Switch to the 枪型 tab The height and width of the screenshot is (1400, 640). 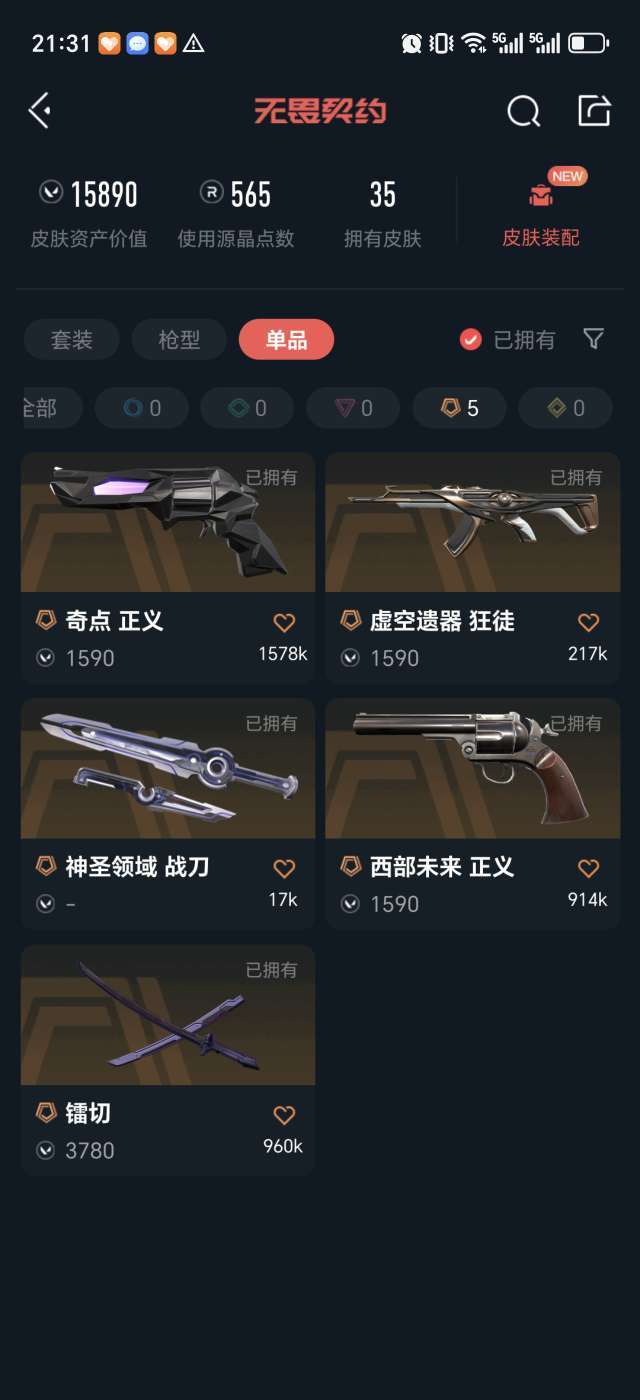click(179, 340)
